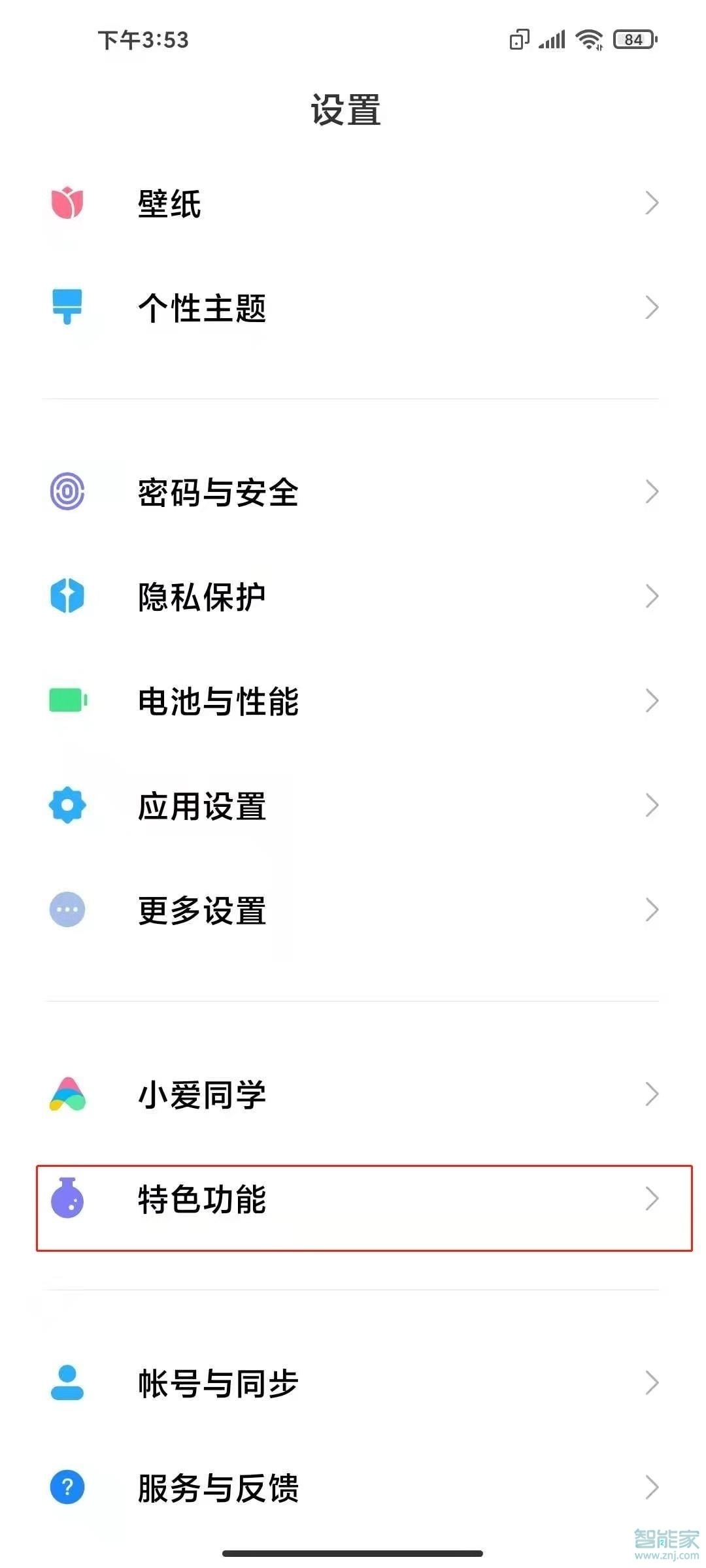The image size is (706, 1568).
Task: Expand the 隐私保护 row chevron
Action: [x=651, y=596]
